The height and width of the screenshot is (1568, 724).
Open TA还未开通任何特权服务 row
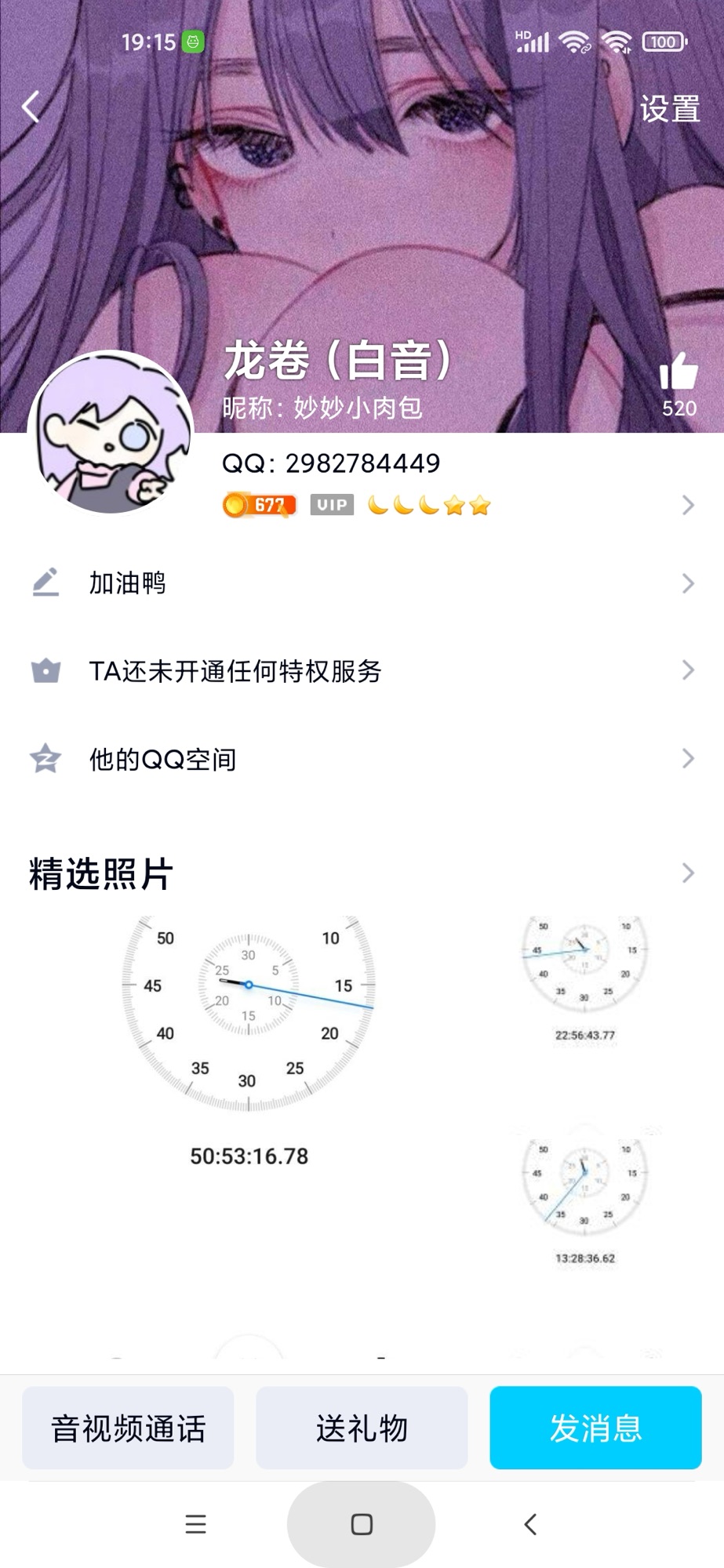tap(361, 671)
